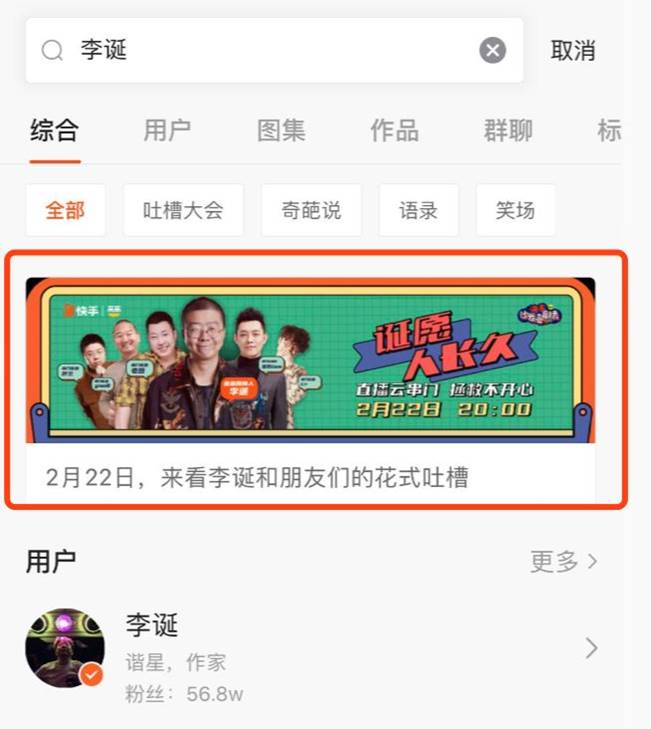View more users via 更多
Screen dimensions: 651x729
point(563,562)
